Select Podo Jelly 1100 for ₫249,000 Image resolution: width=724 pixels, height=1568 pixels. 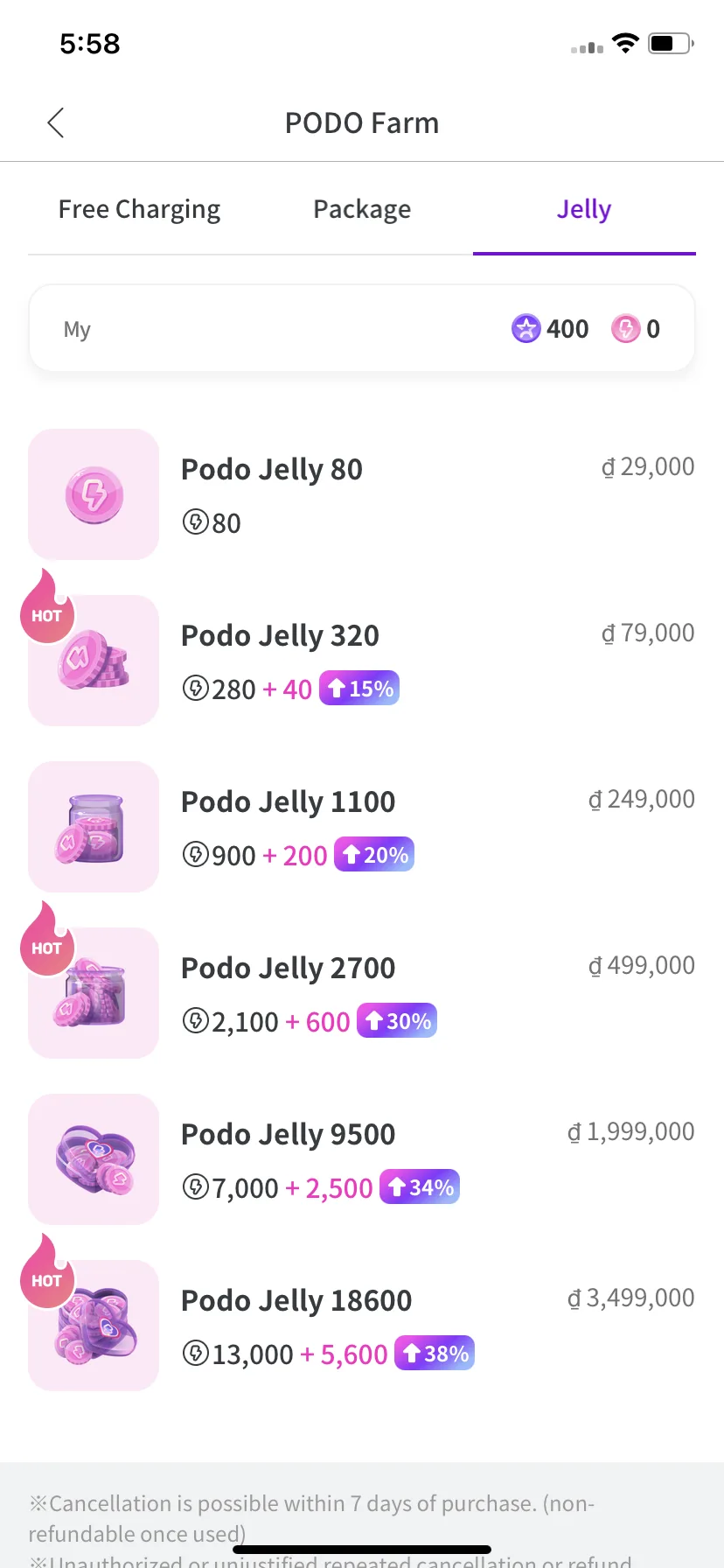pos(362,827)
